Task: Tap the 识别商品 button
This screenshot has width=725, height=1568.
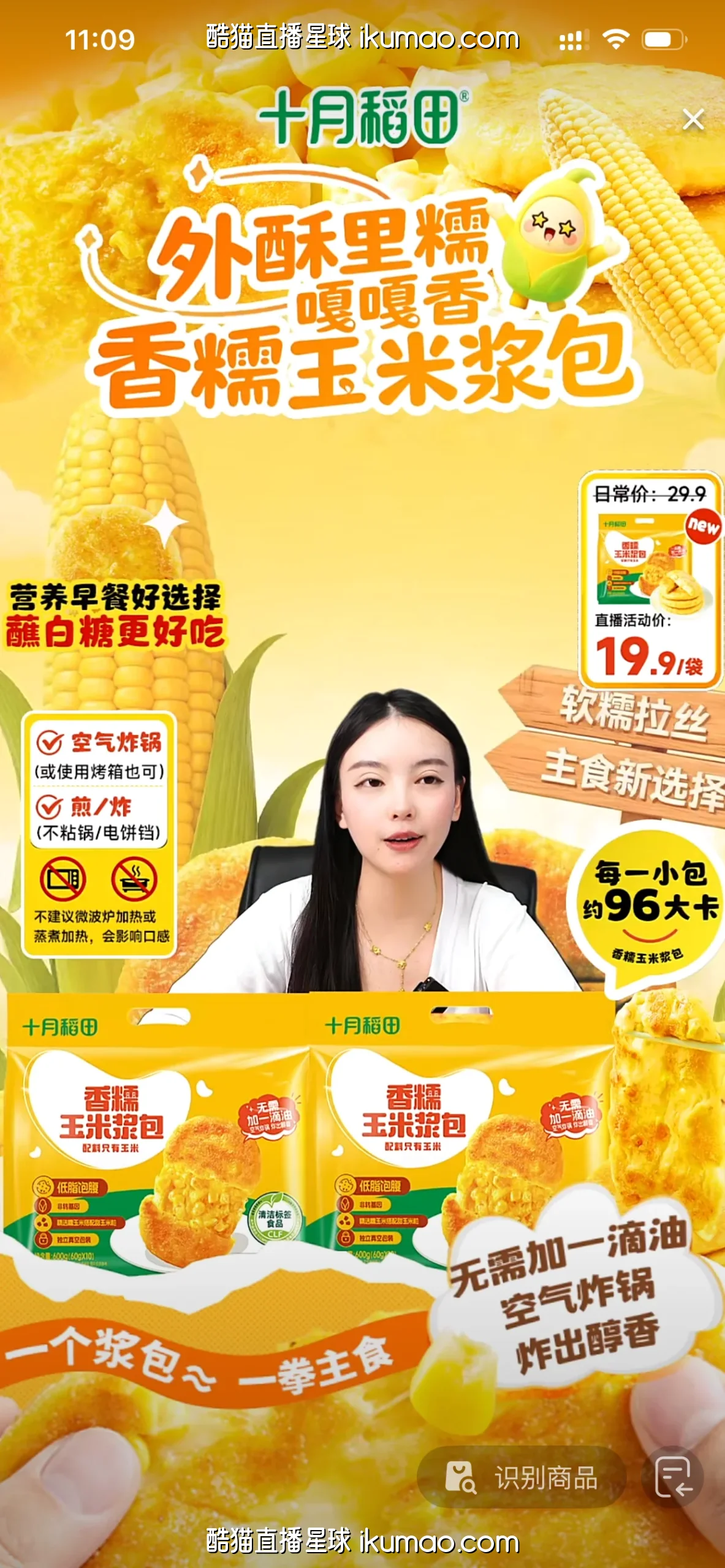Action: tap(522, 1478)
